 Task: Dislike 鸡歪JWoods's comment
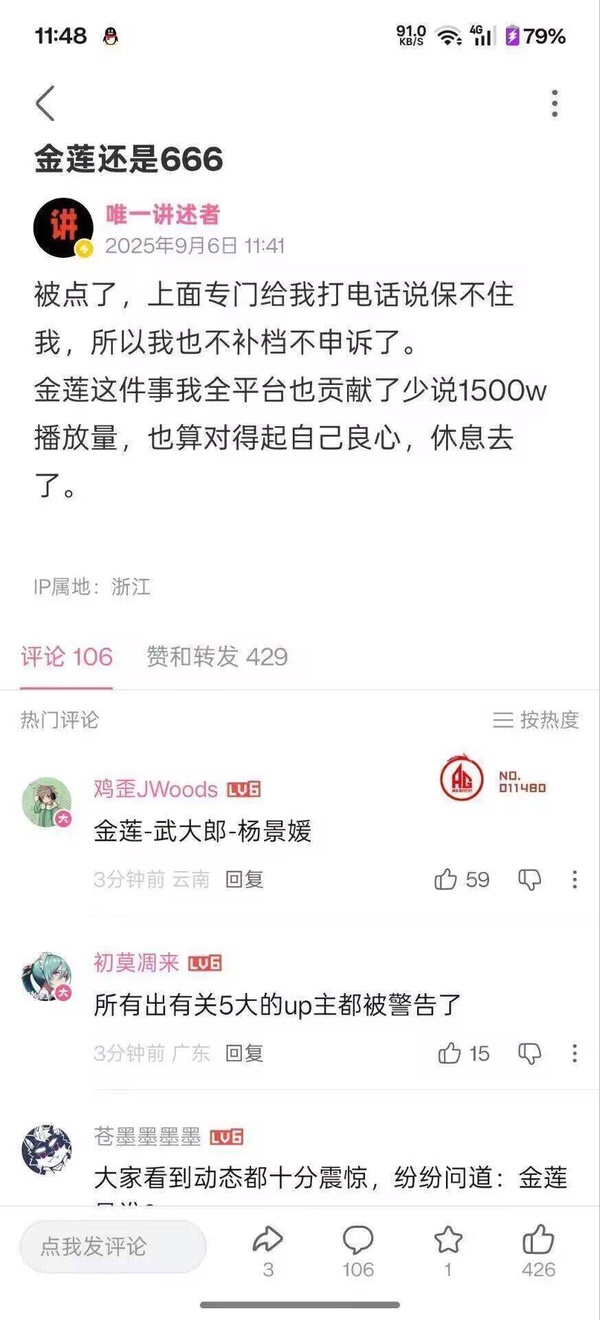tap(529, 880)
